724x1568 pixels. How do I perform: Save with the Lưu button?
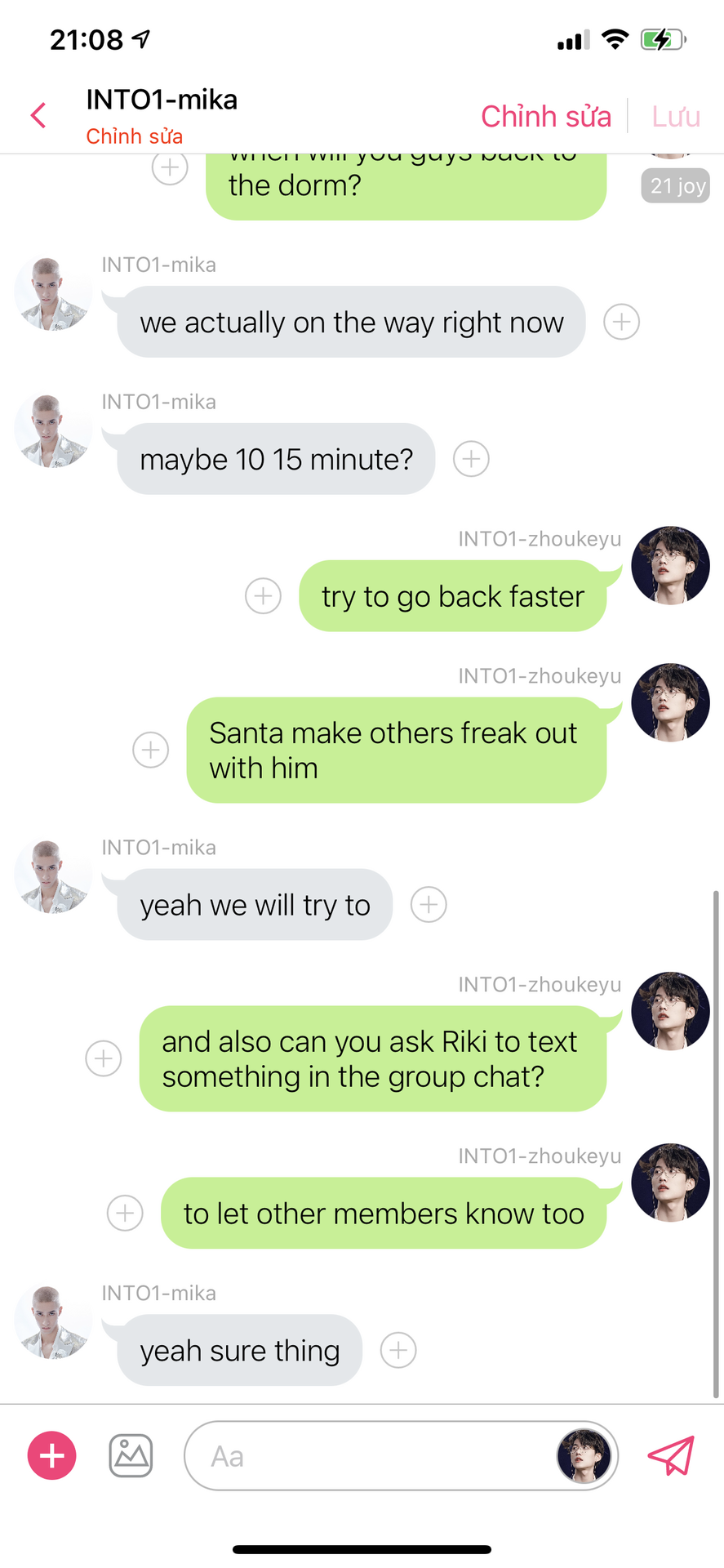click(x=675, y=117)
